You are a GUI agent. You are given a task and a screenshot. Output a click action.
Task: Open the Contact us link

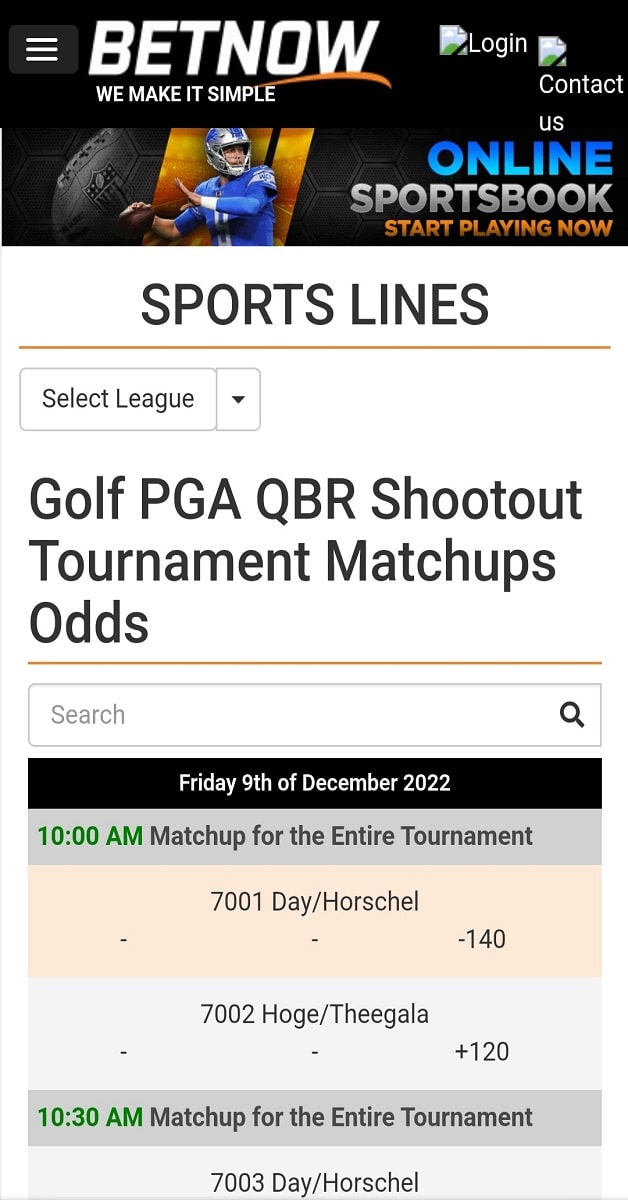(581, 86)
